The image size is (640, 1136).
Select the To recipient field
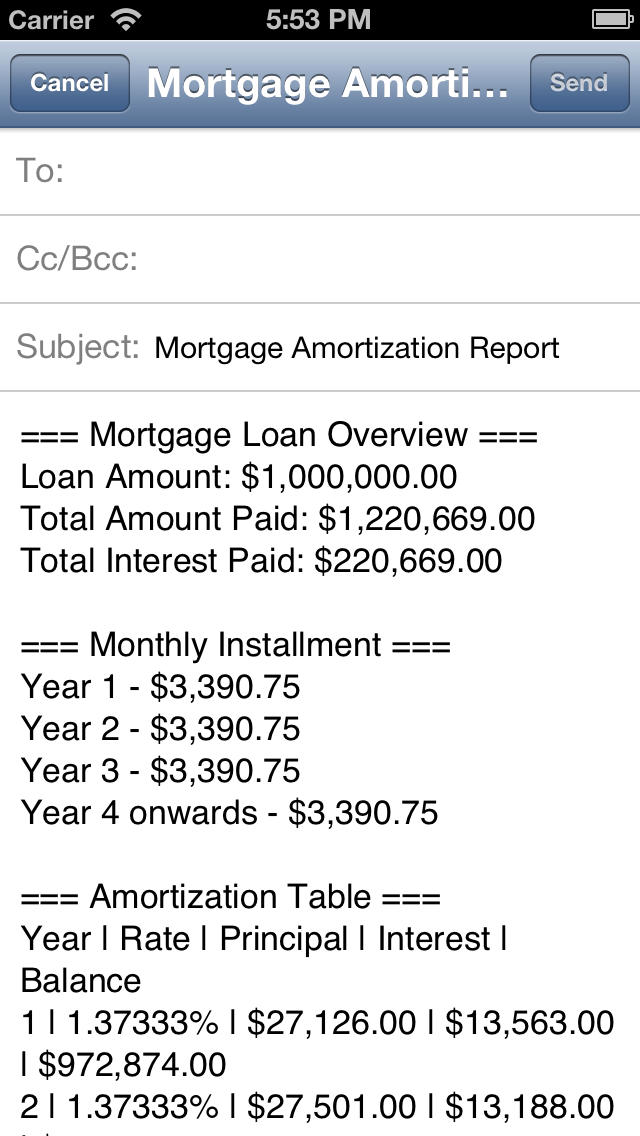(x=320, y=172)
